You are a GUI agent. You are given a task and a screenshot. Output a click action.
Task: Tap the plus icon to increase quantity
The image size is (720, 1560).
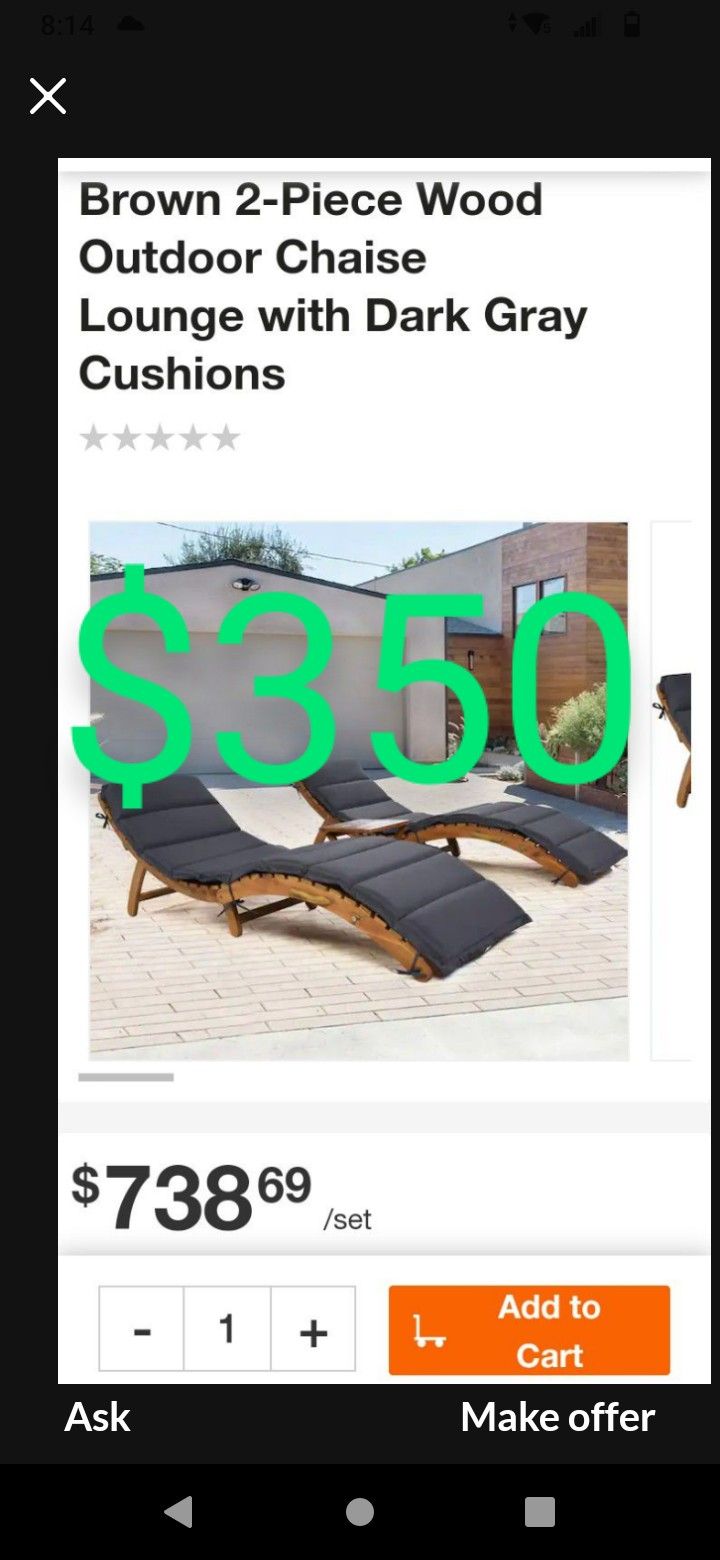point(313,1330)
